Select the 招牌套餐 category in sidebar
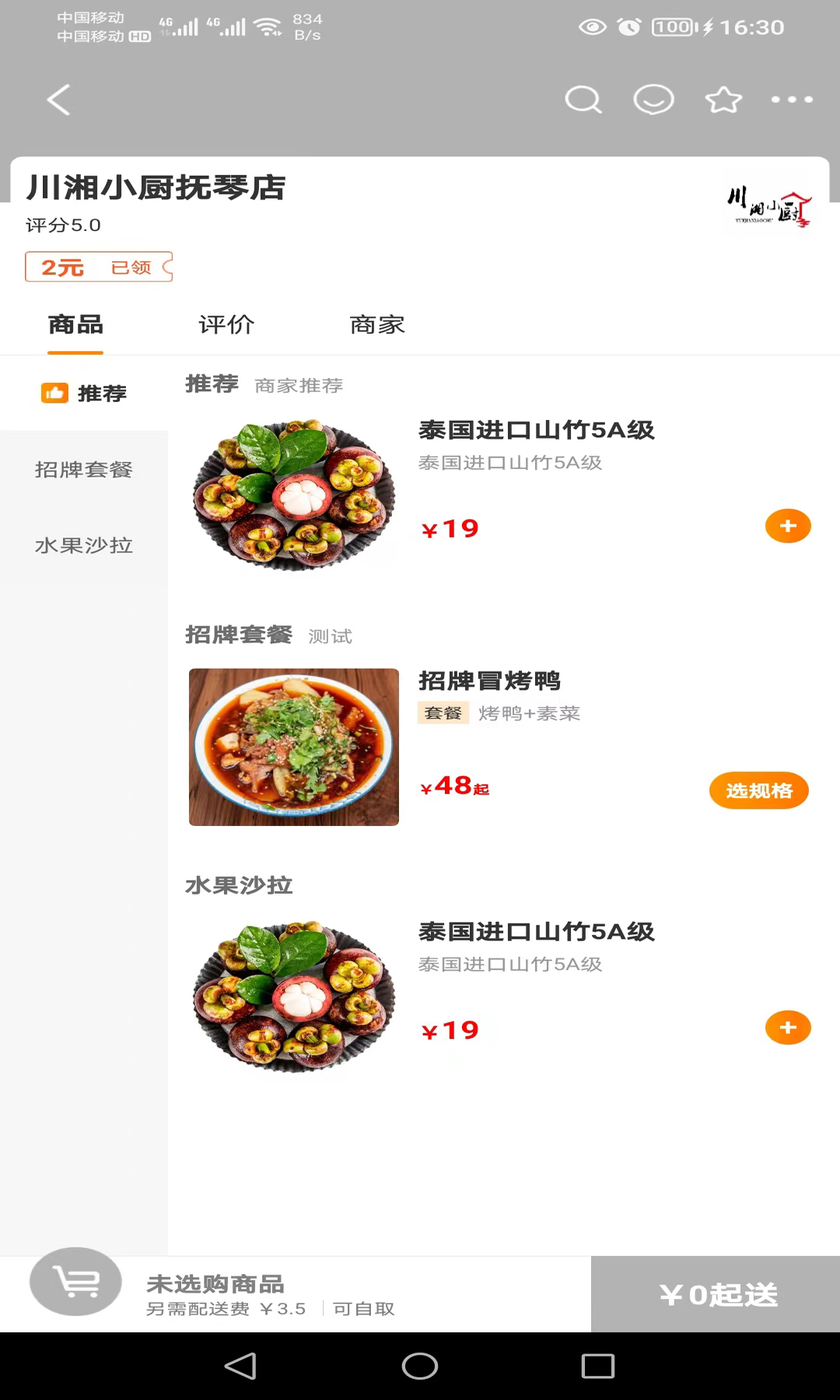 tap(84, 470)
